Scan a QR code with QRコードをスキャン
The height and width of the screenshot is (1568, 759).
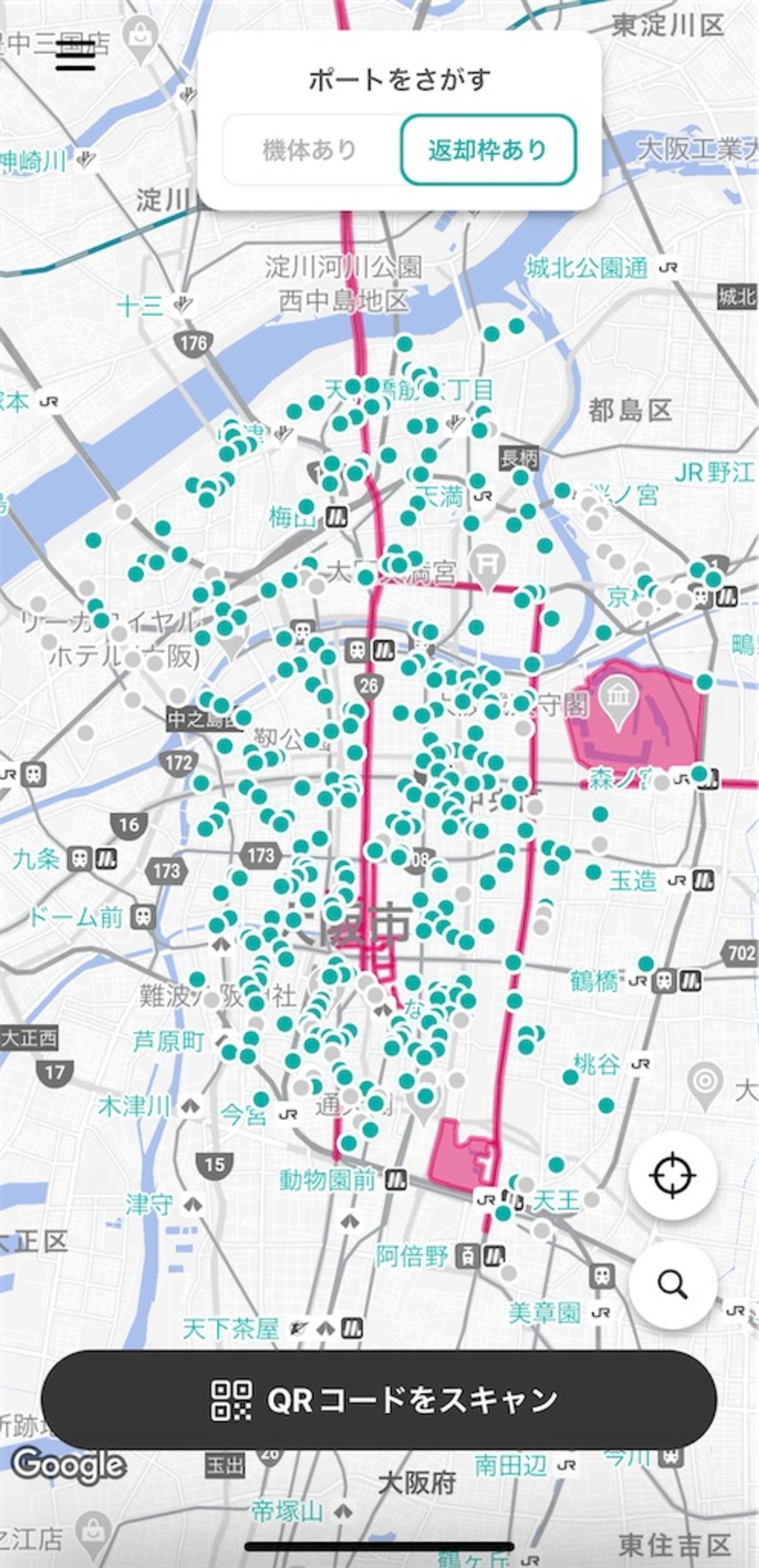point(379,1399)
